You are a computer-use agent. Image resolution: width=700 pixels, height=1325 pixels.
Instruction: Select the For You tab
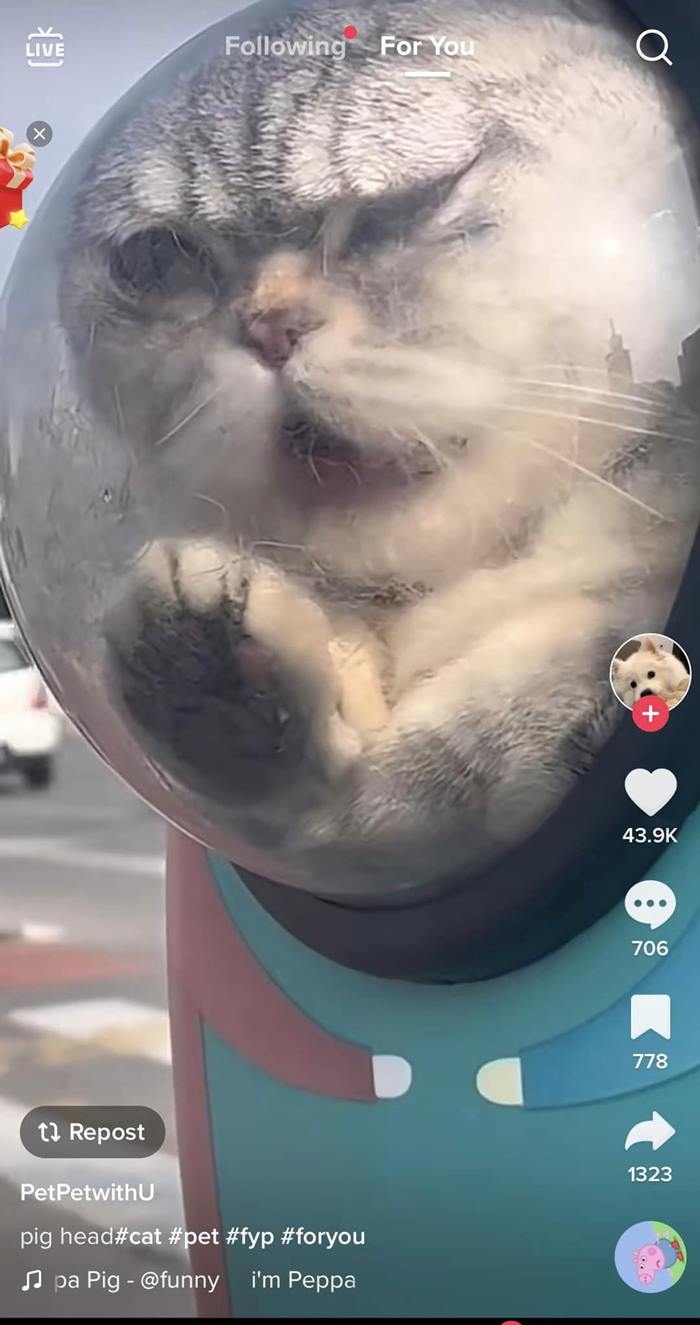click(x=427, y=46)
